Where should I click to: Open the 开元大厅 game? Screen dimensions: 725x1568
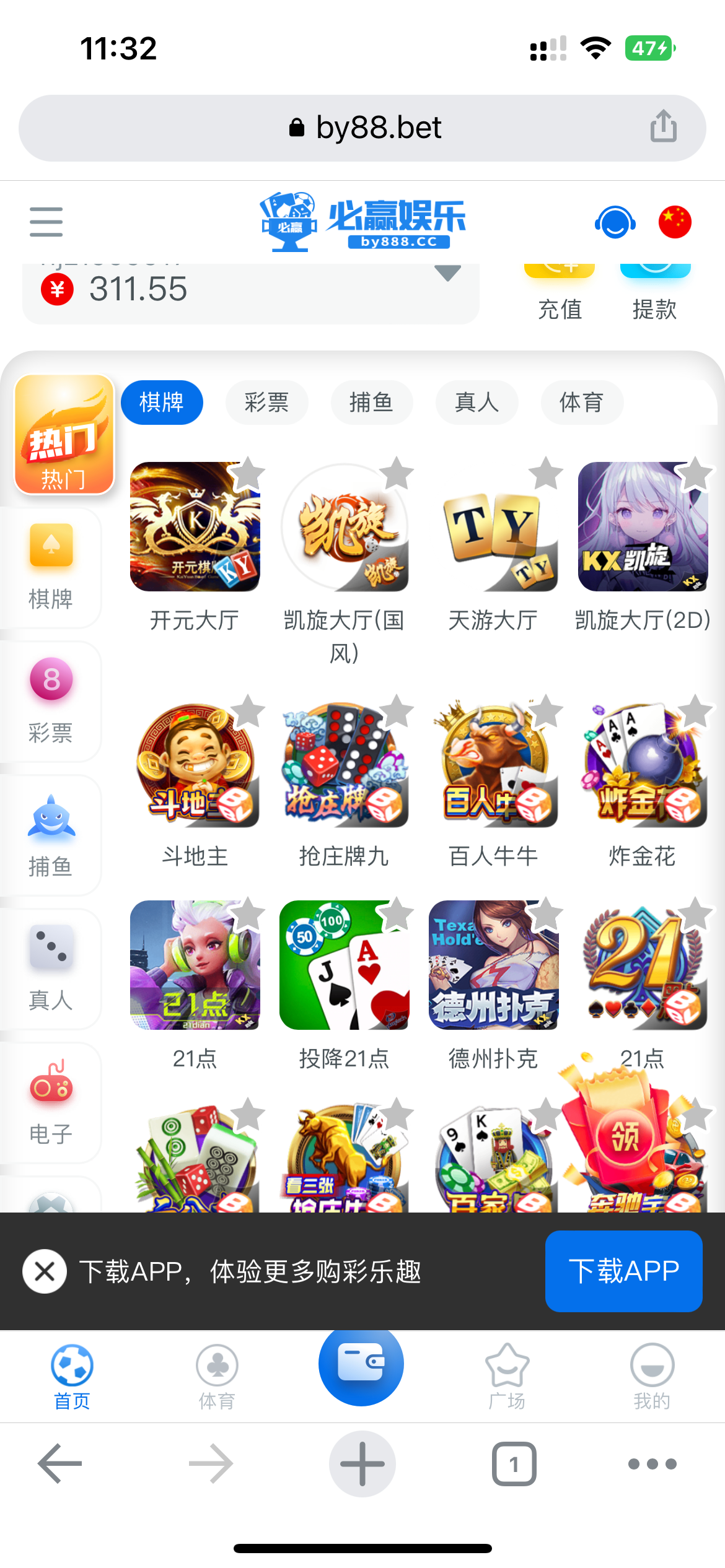195,527
